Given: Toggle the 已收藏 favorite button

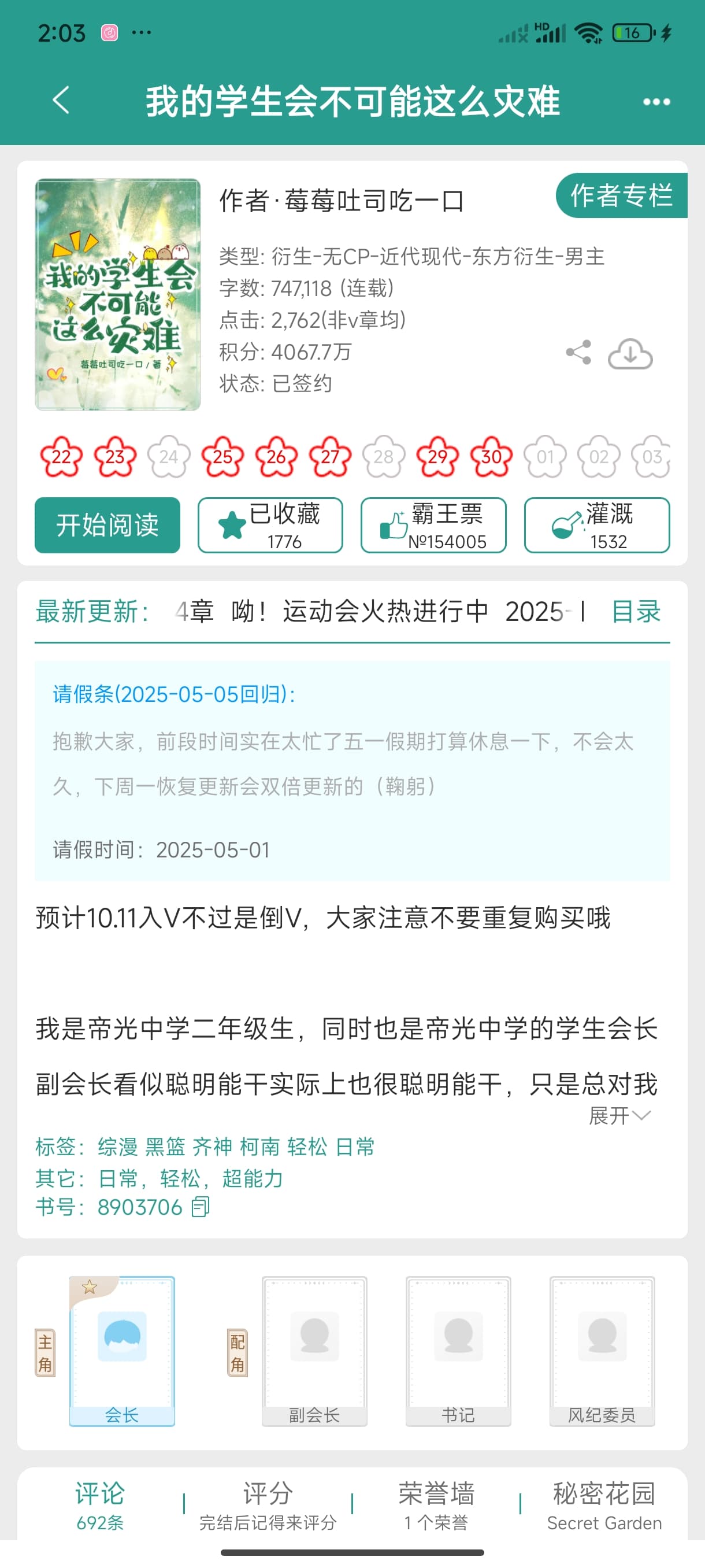Looking at the screenshot, I should pyautogui.click(x=270, y=525).
